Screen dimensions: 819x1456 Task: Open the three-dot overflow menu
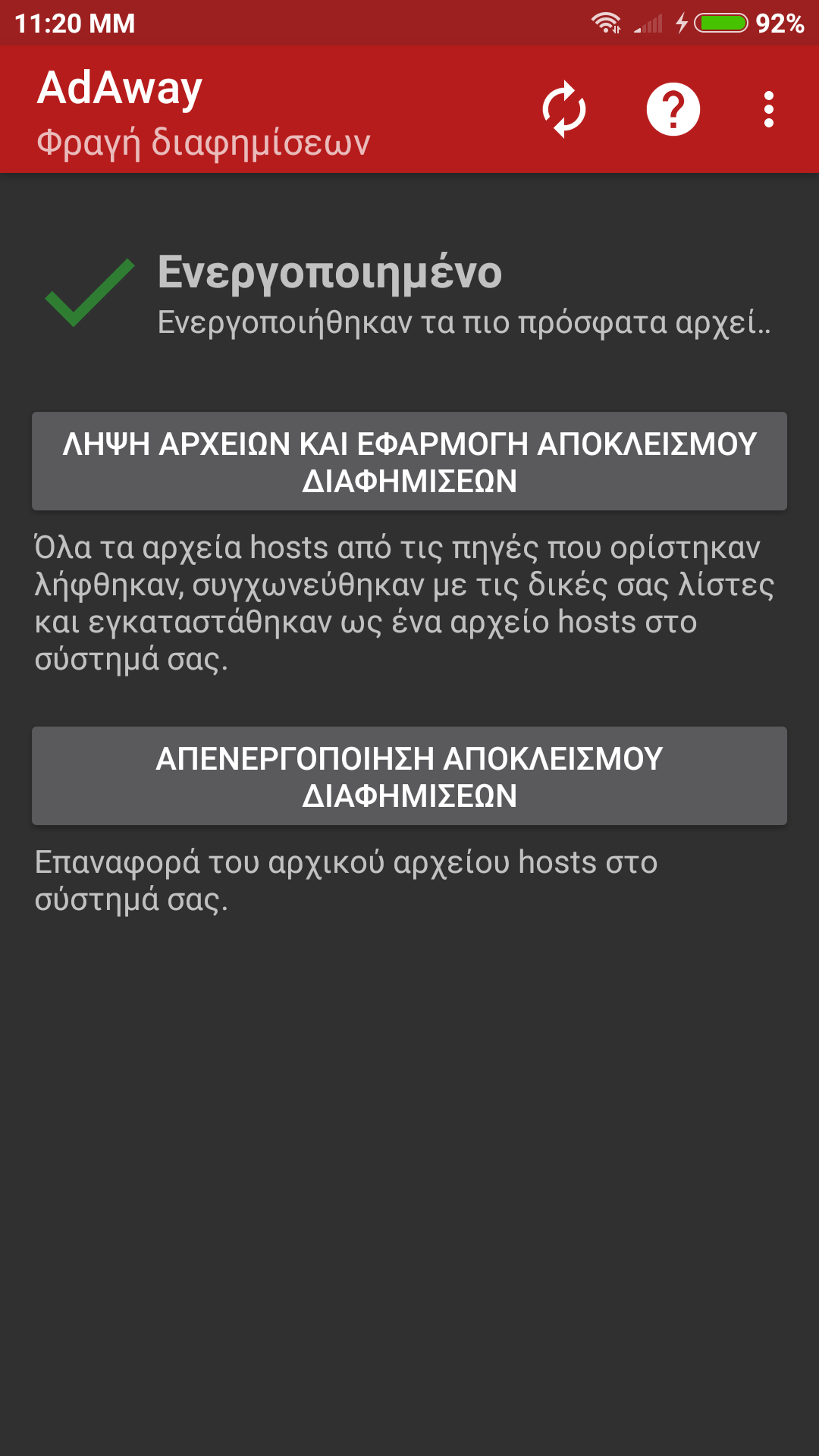pos(768,110)
